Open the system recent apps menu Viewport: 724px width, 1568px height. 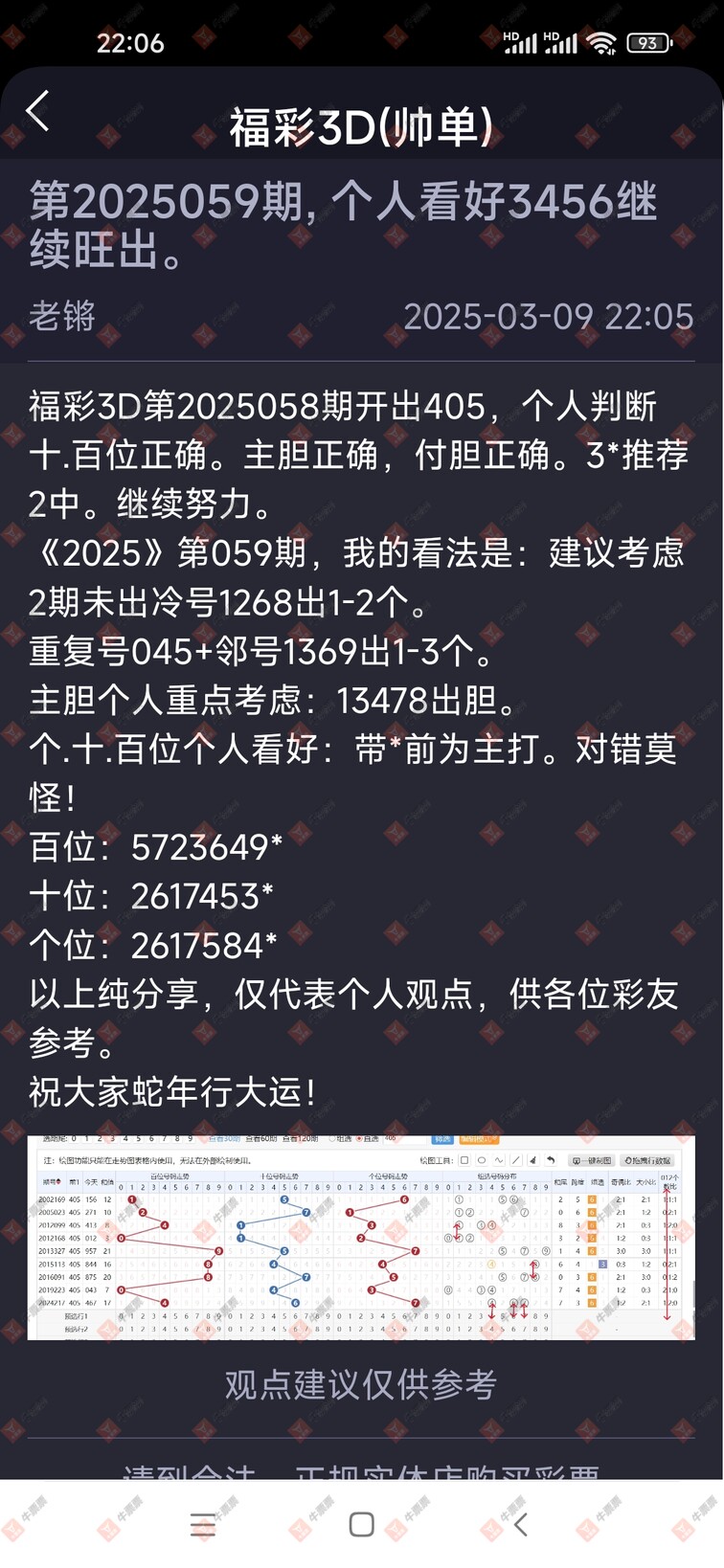tap(203, 1524)
